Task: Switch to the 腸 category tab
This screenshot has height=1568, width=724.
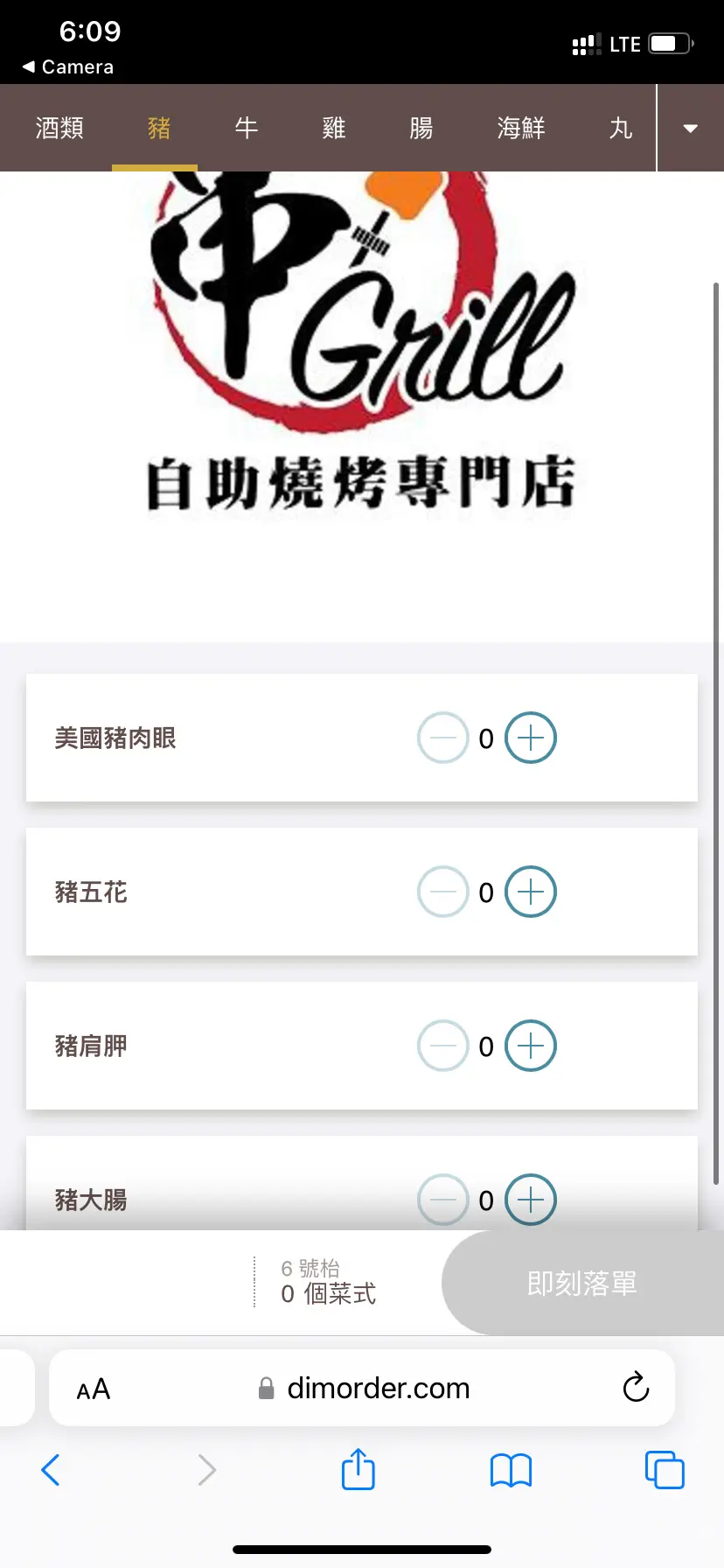Action: pos(421,129)
